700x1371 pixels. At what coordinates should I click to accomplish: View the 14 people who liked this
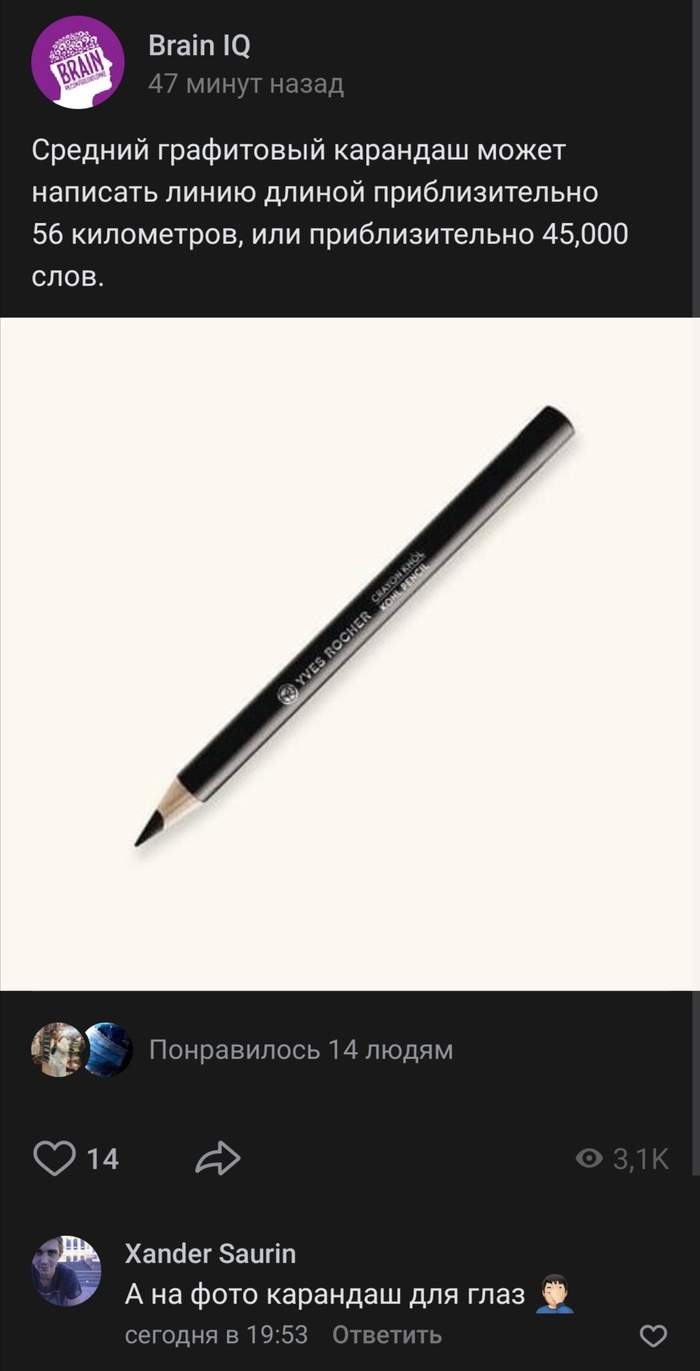pyautogui.click(x=300, y=1050)
